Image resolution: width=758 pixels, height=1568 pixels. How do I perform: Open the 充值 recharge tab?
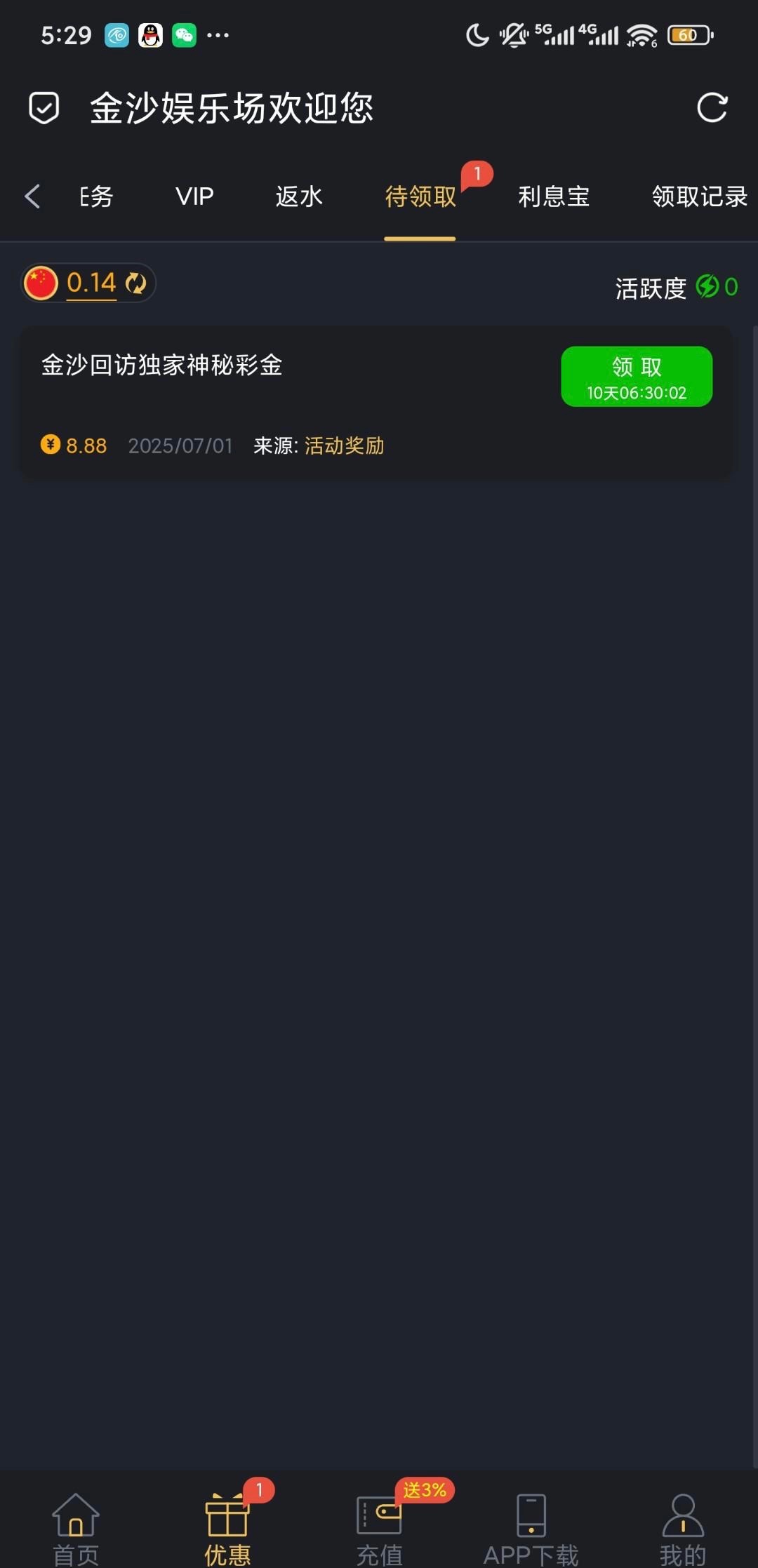tap(379, 1529)
